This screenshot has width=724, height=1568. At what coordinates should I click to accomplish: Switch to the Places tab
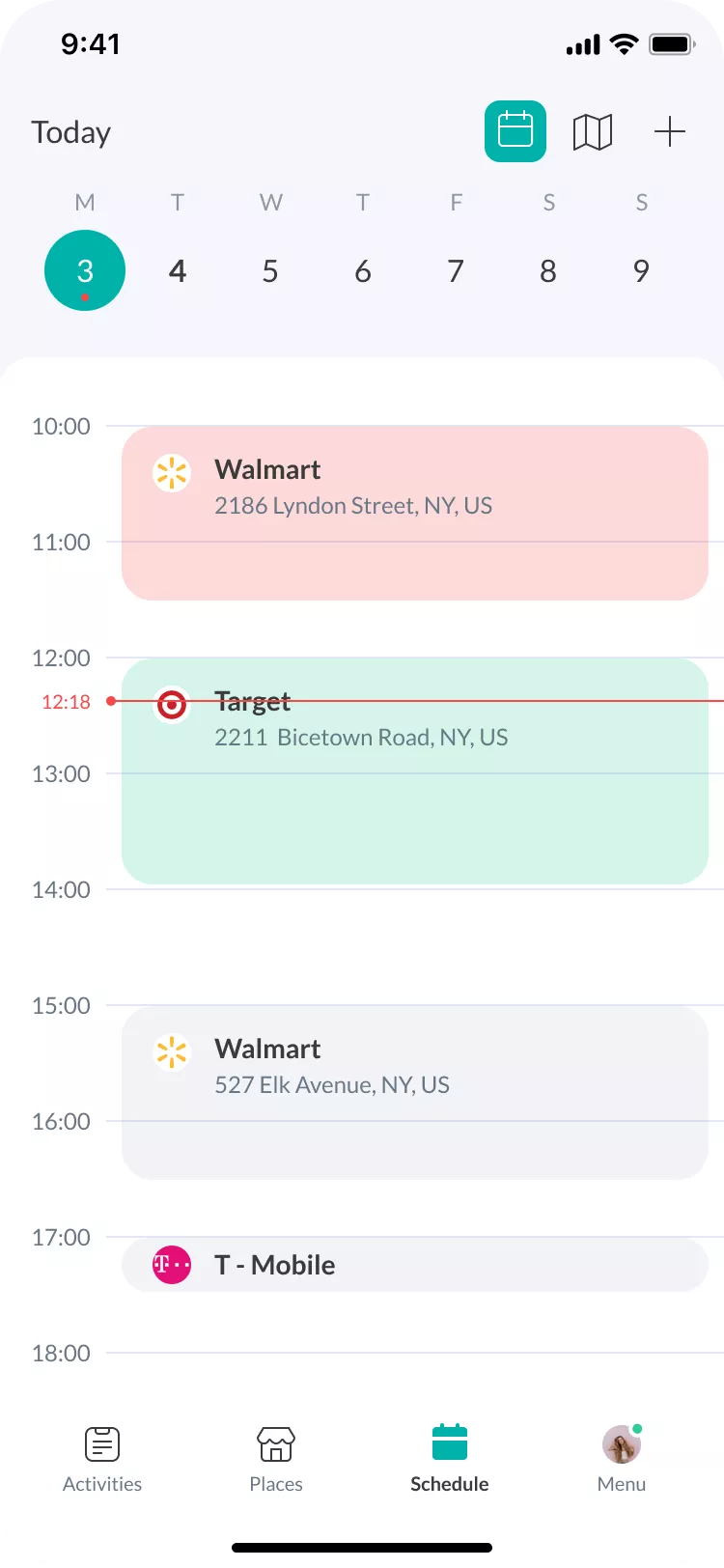(x=276, y=1460)
